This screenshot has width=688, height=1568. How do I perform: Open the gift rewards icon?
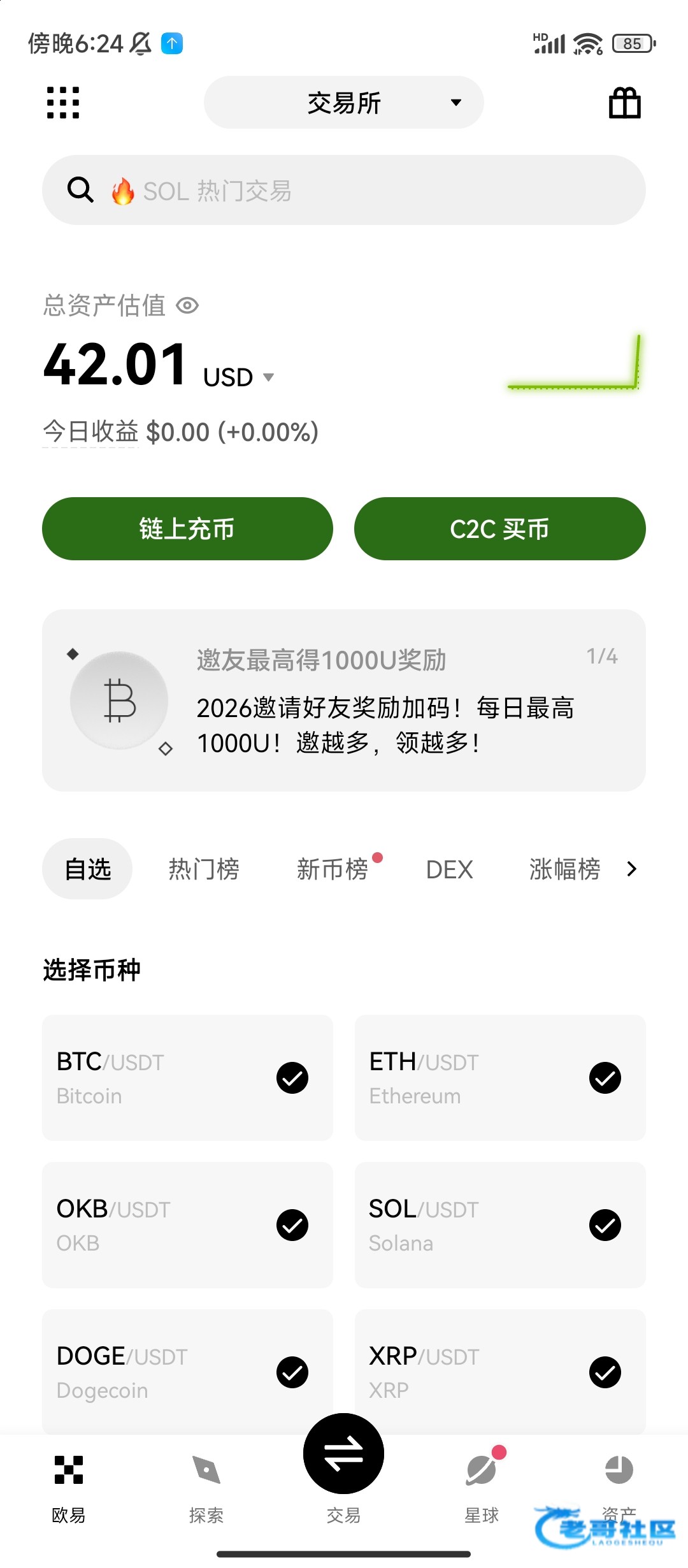click(624, 103)
